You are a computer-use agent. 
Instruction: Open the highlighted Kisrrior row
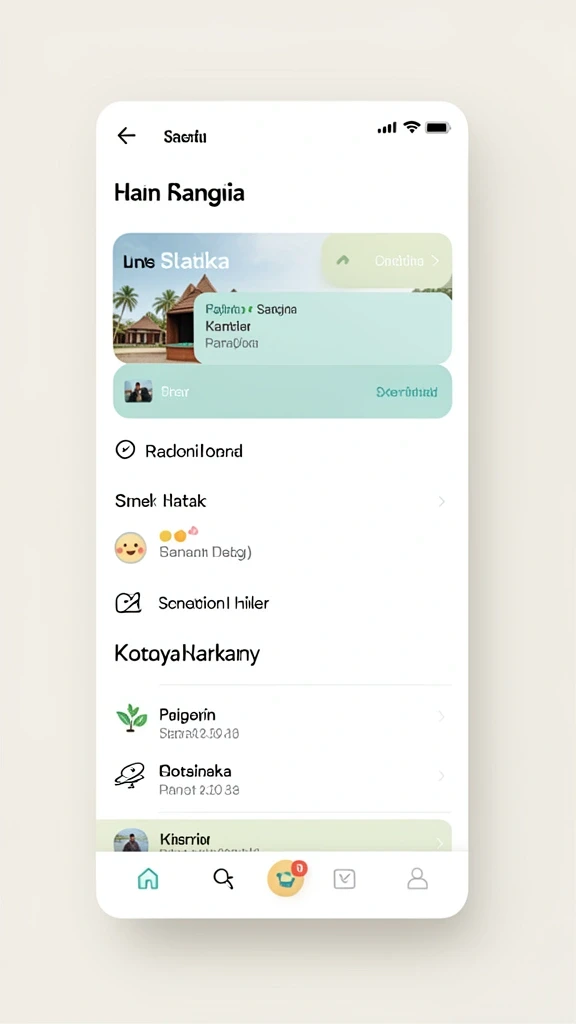[x=274, y=836]
